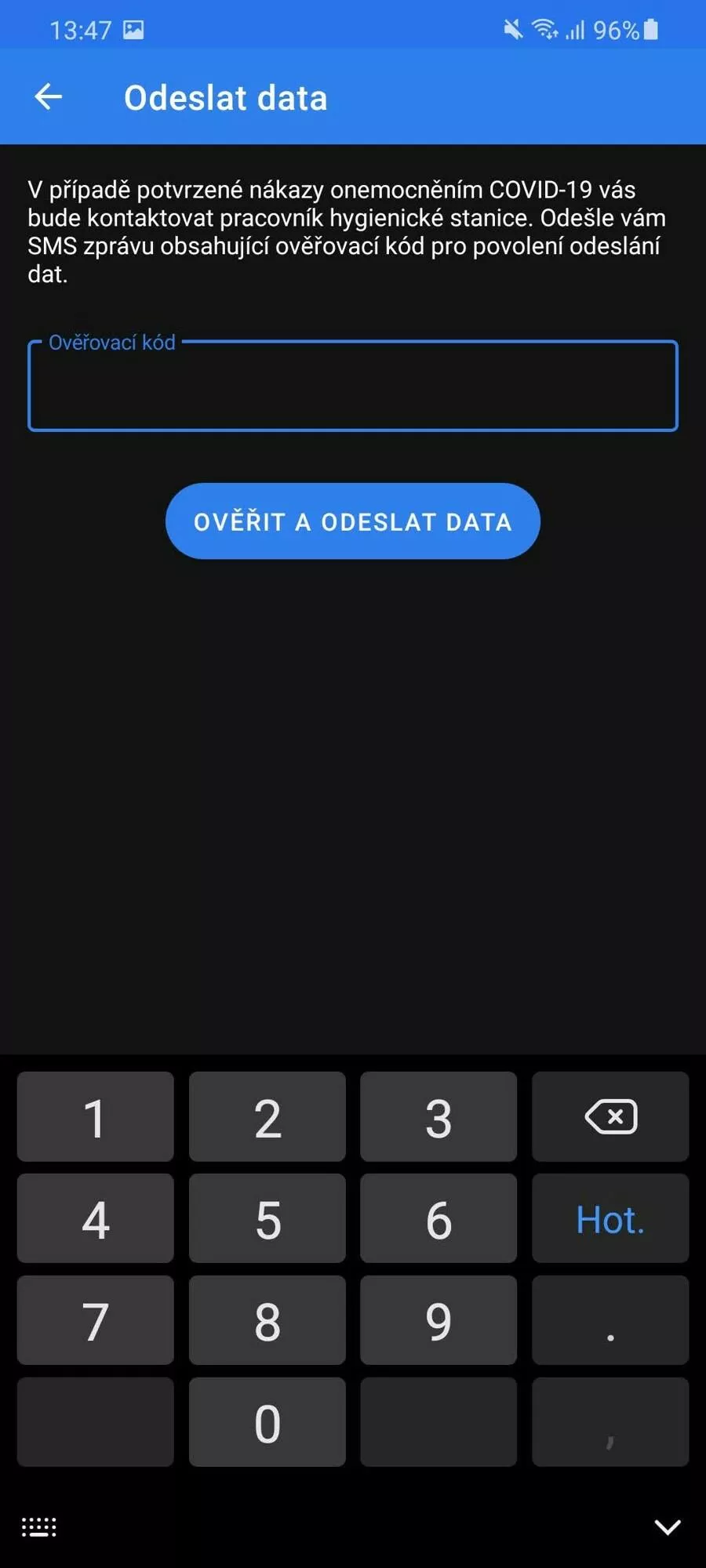Enter digit 9 on the keypad
Screen dimensions: 706x1568
(x=439, y=1320)
